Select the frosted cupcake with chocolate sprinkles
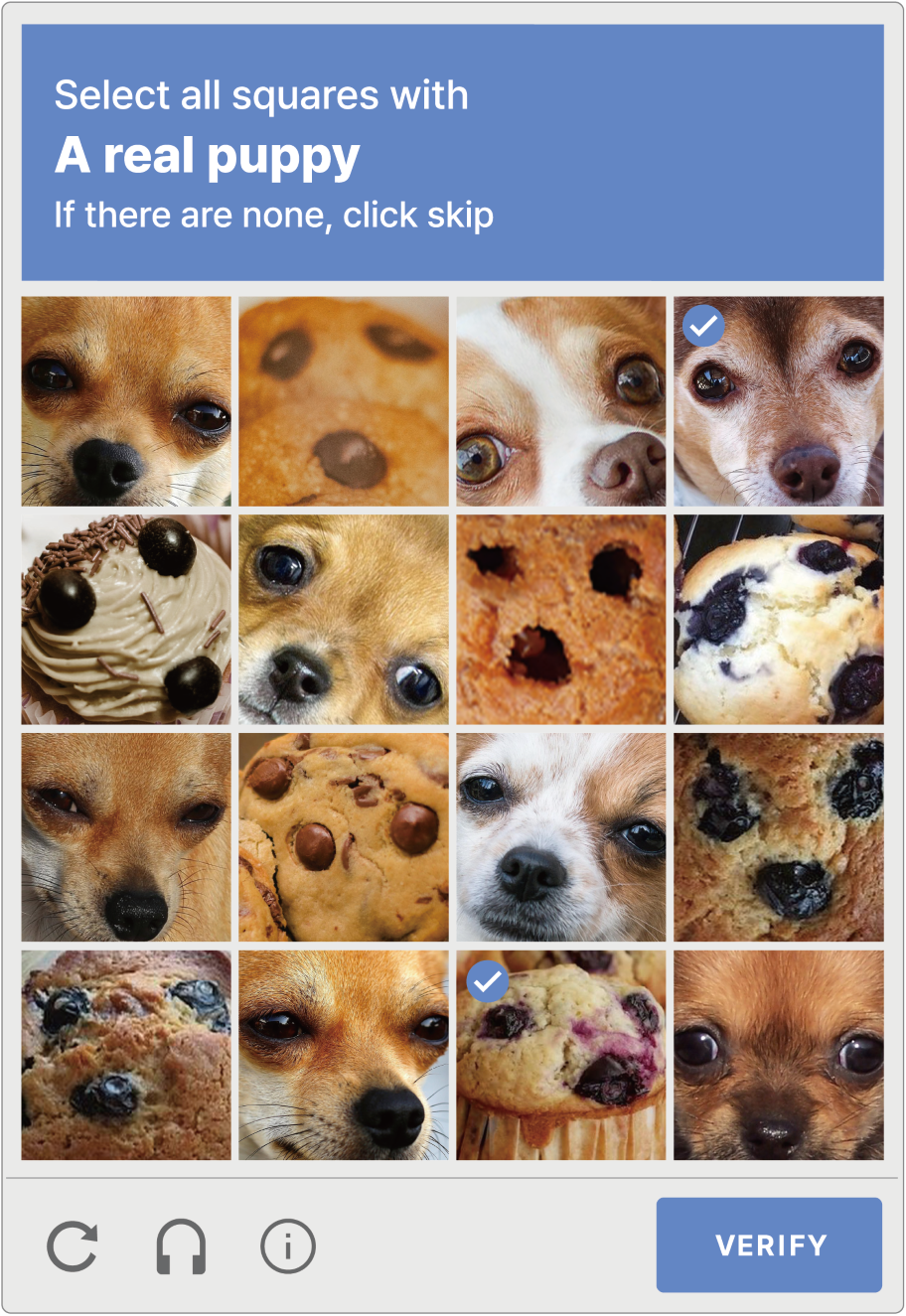The image size is (906, 1316). point(126,619)
